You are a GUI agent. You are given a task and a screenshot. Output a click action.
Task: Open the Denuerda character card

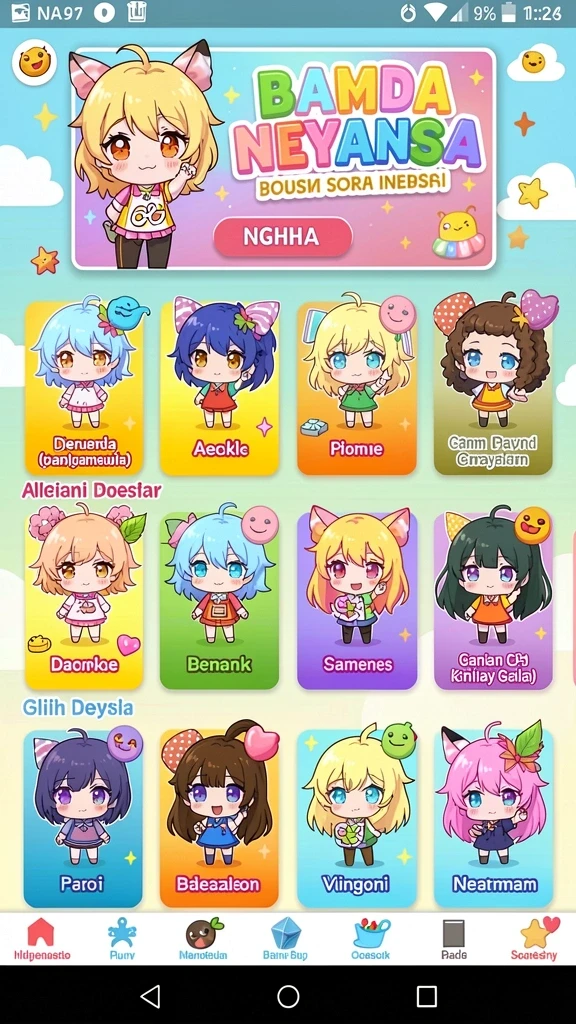click(84, 388)
